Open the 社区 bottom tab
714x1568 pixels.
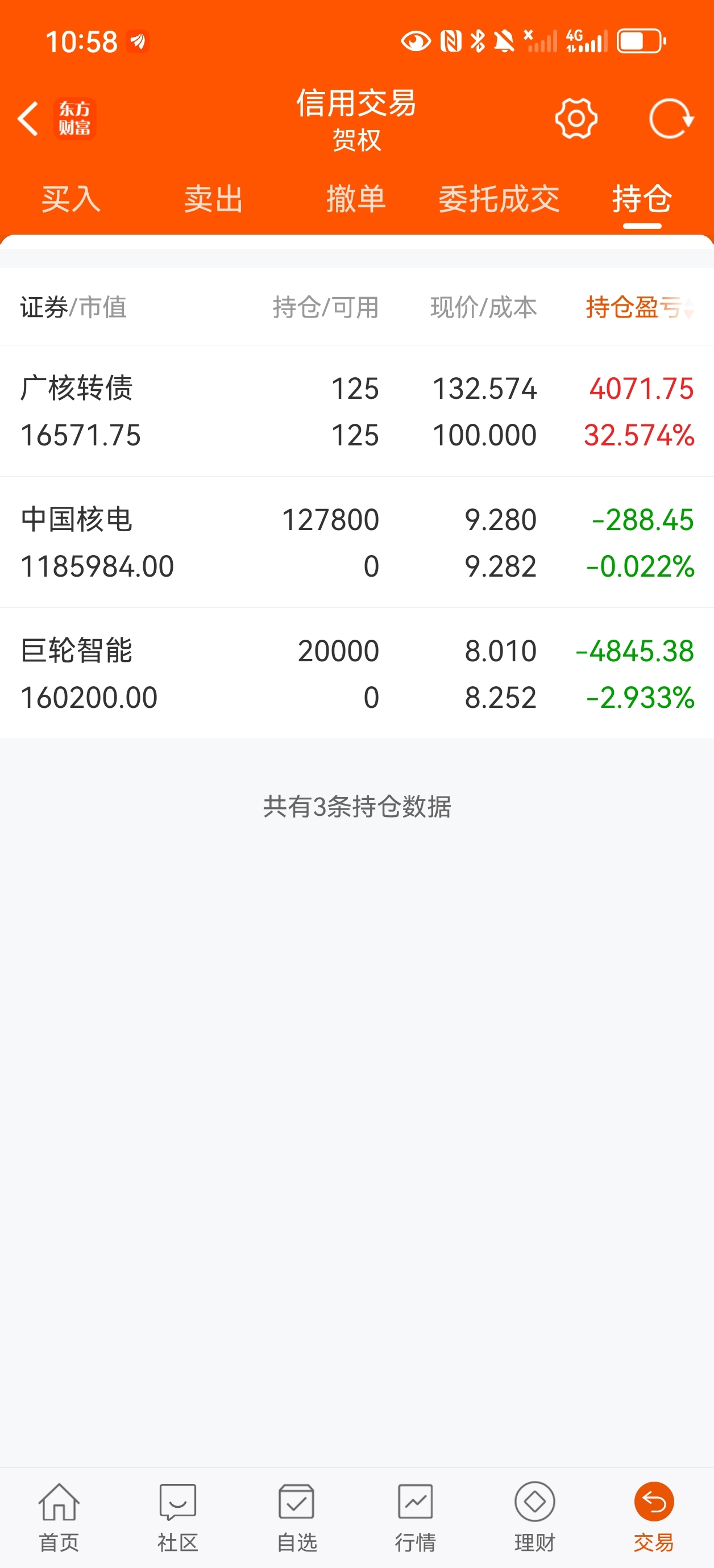(178, 1517)
